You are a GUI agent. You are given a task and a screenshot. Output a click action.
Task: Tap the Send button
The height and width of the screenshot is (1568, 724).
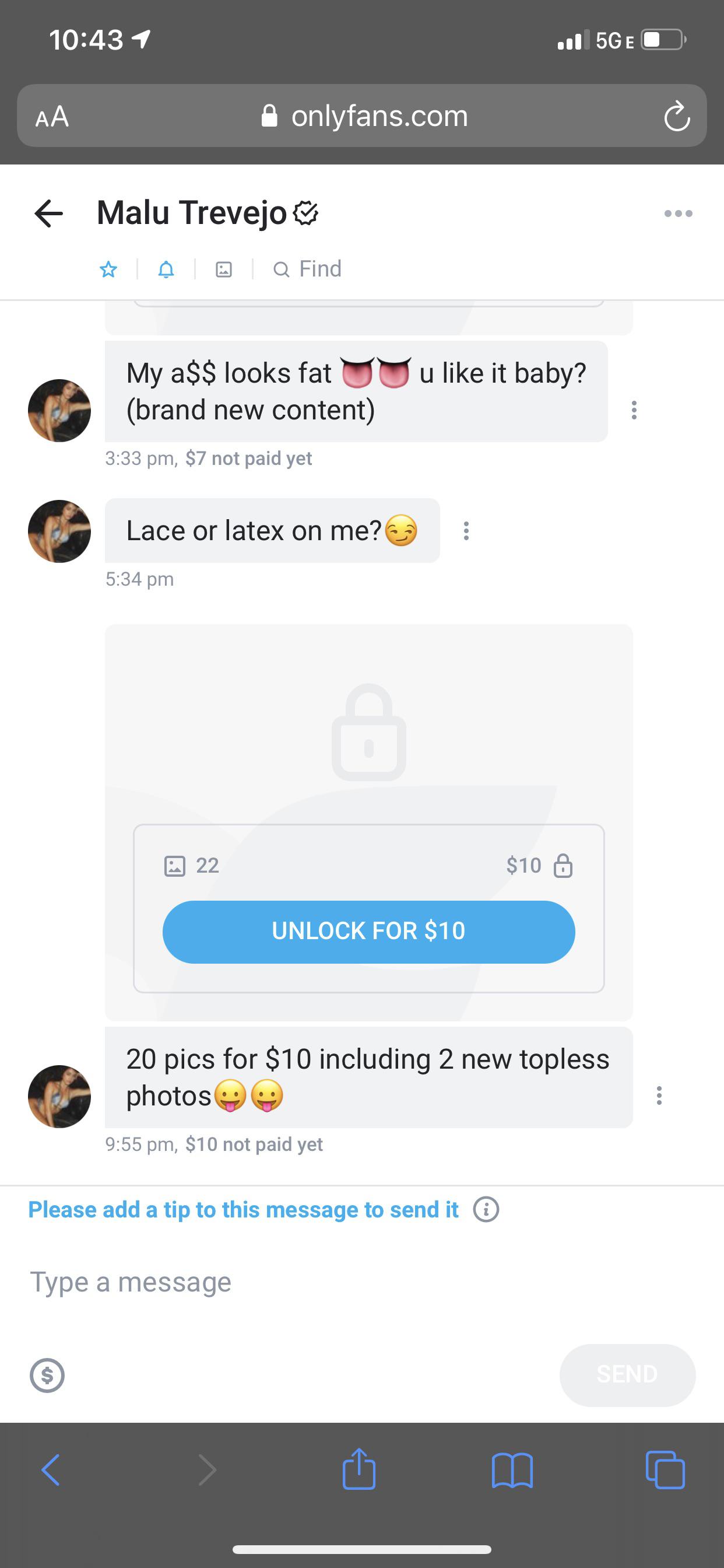627,1375
